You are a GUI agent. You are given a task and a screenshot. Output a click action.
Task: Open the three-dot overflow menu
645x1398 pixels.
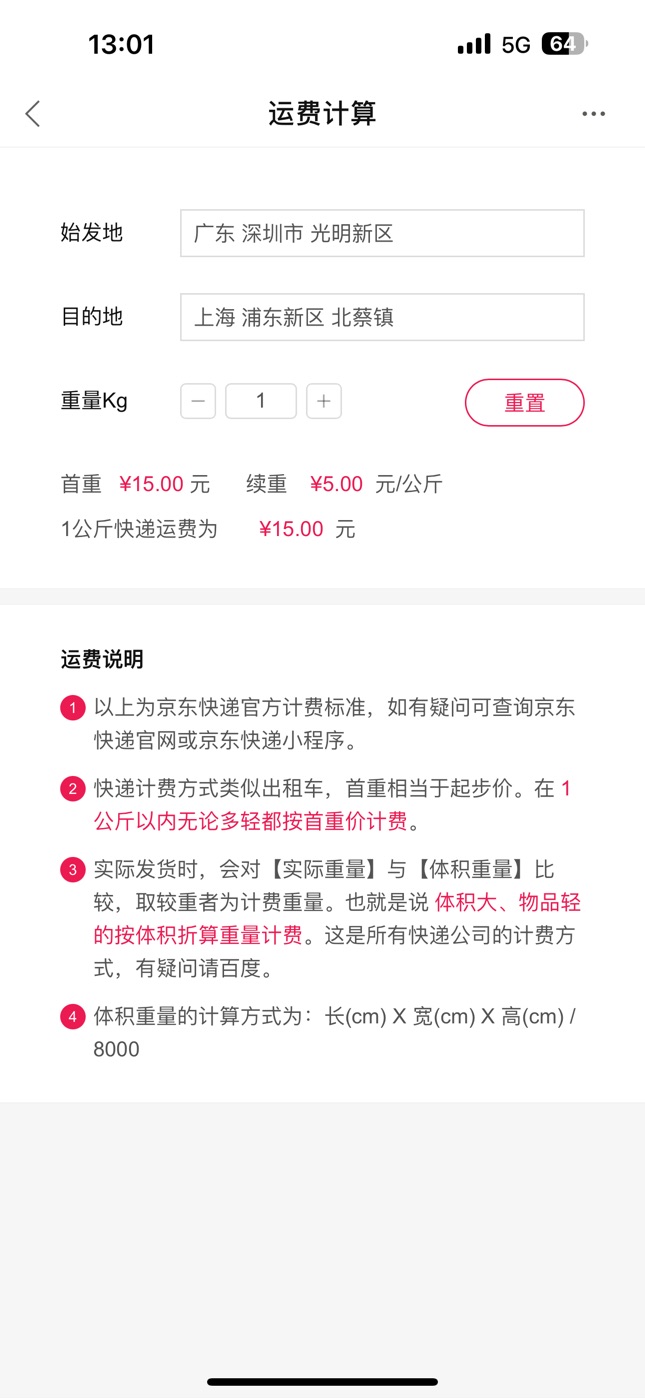pyautogui.click(x=594, y=114)
